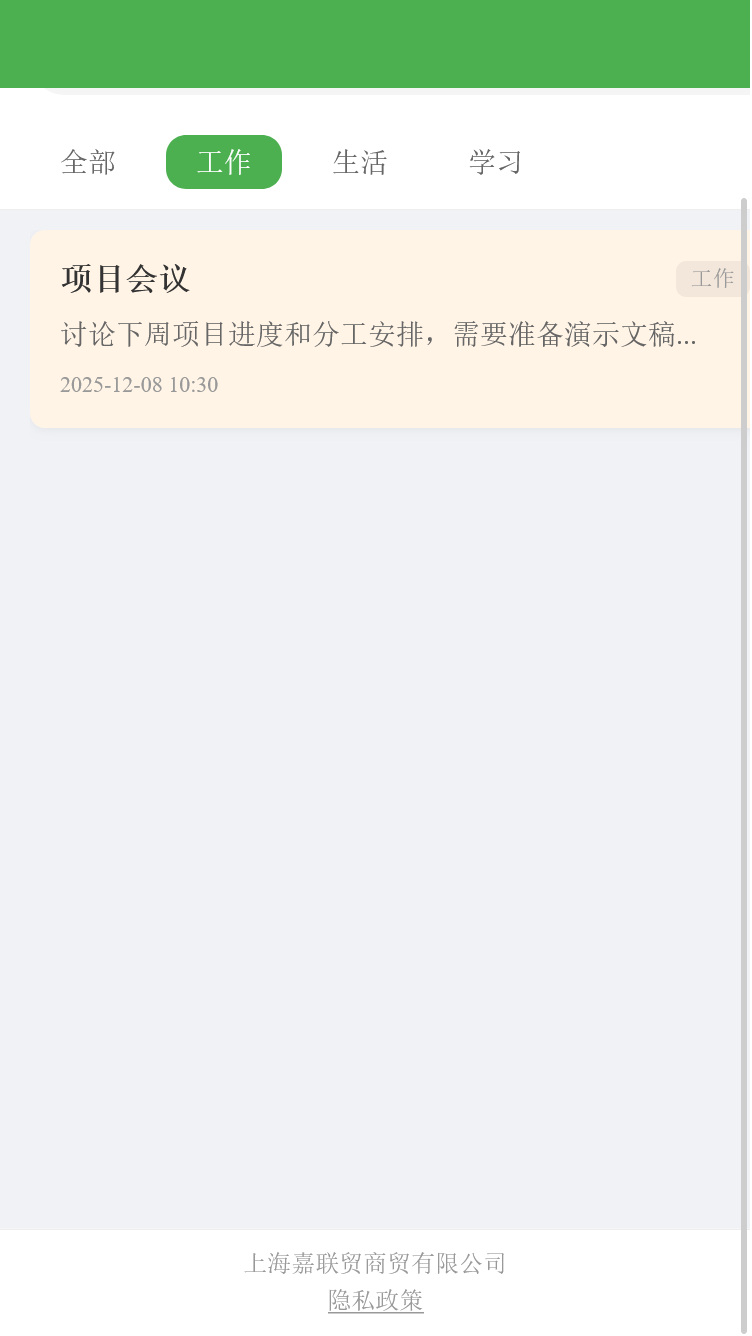Switch to the 学习 category tab
The width and height of the screenshot is (752, 1336).
[x=494, y=161]
